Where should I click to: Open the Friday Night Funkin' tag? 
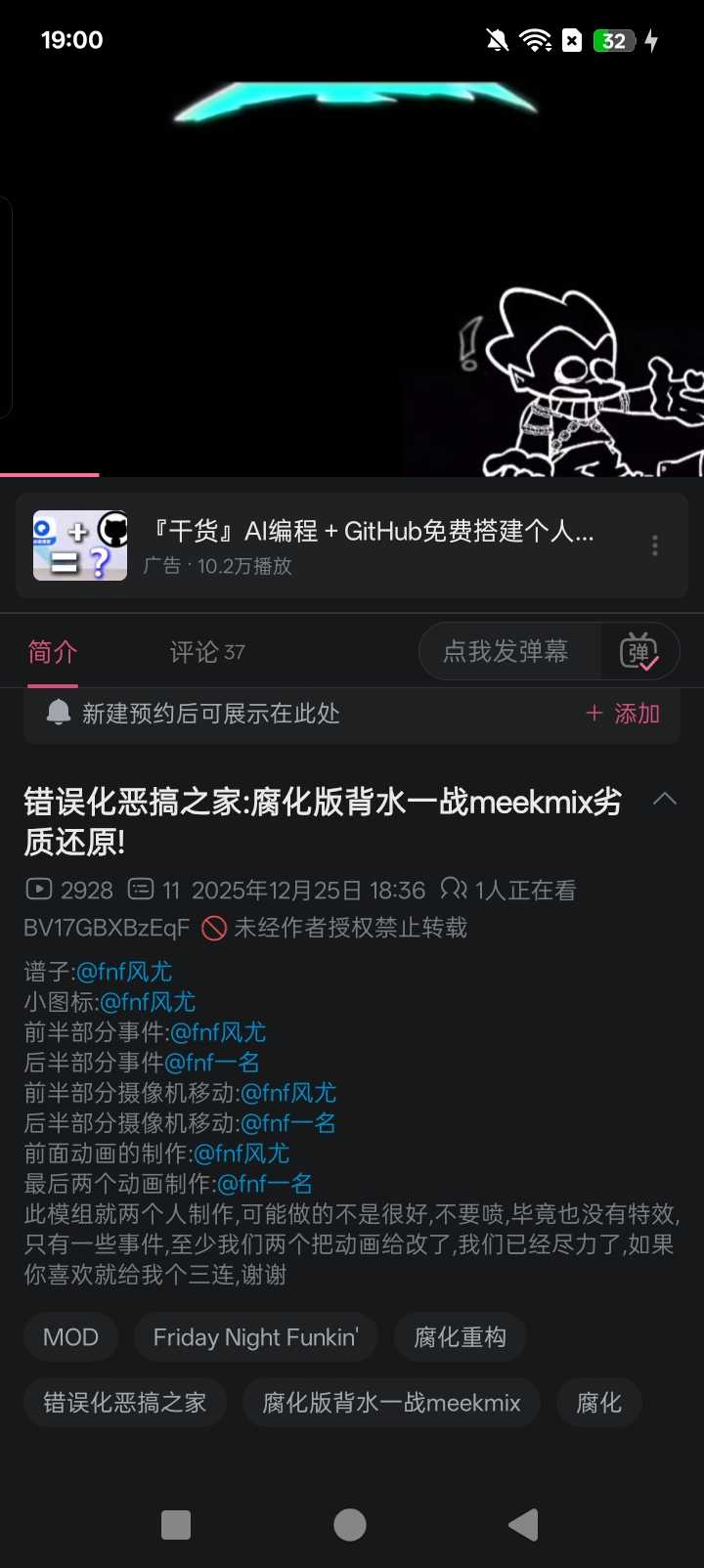pyautogui.click(x=255, y=1337)
